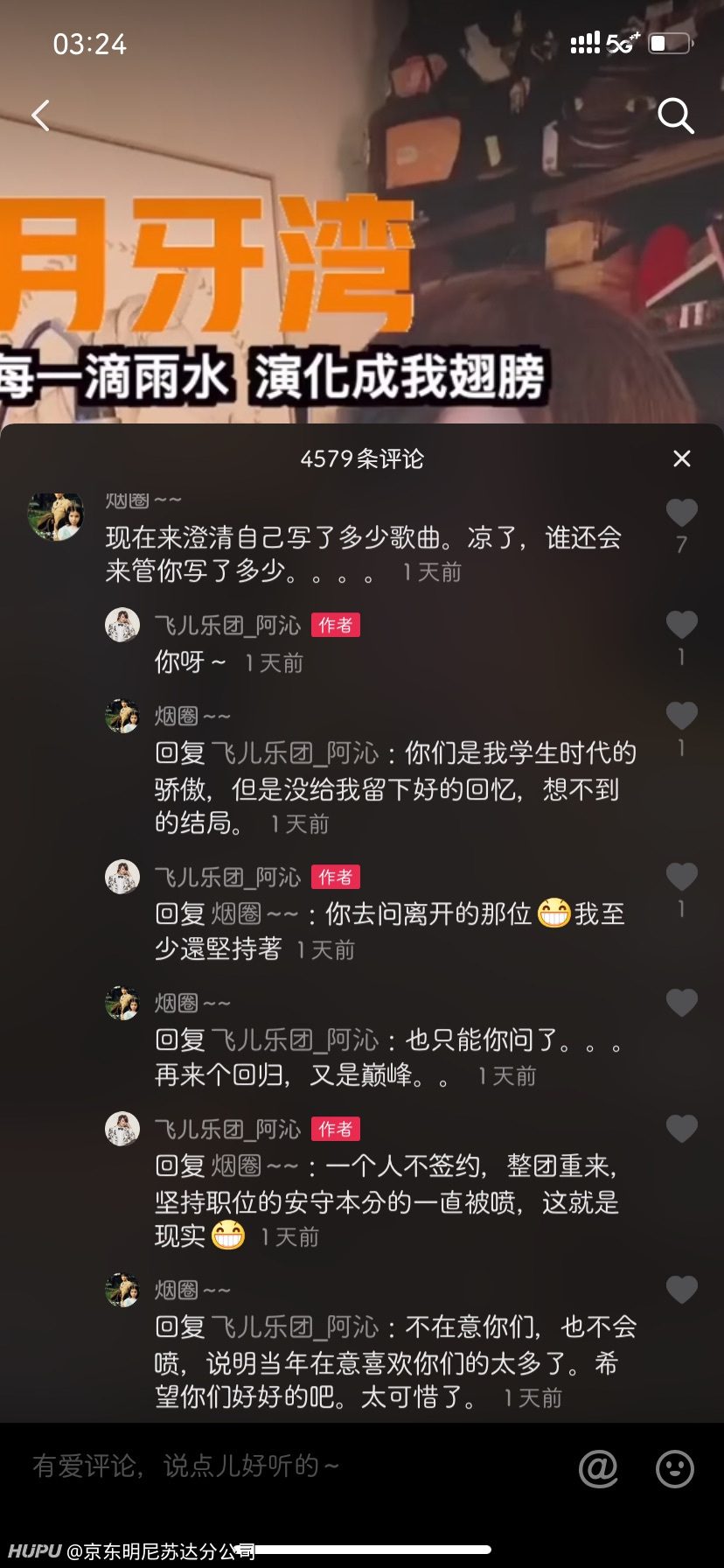Like the reply 再来个回归，又是巅峰
Viewport: 724px width, 1568px height.
tap(682, 1003)
